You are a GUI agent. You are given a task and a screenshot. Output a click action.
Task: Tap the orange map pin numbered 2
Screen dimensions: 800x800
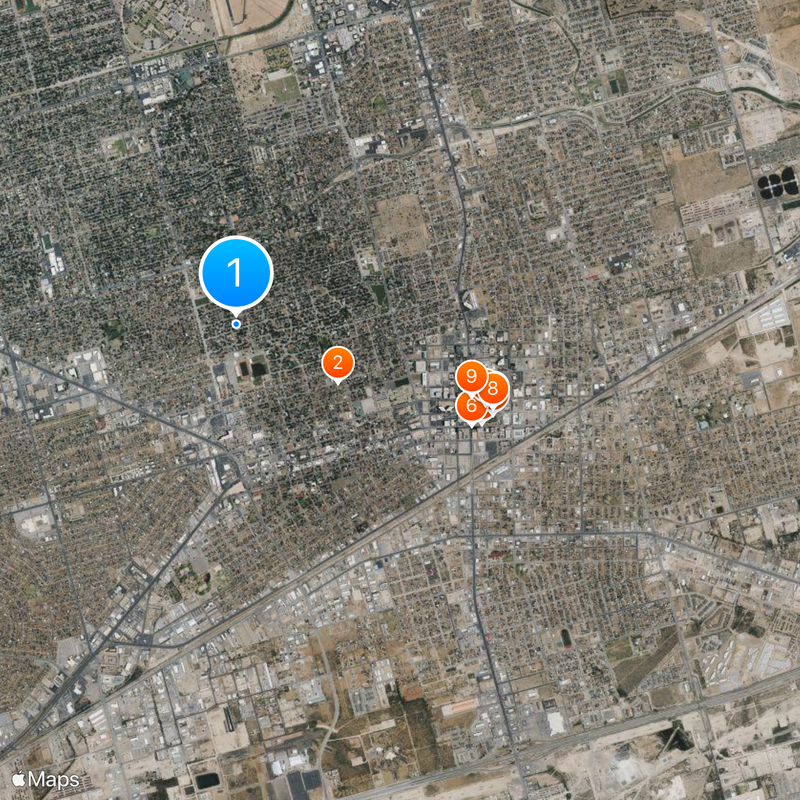tap(338, 363)
